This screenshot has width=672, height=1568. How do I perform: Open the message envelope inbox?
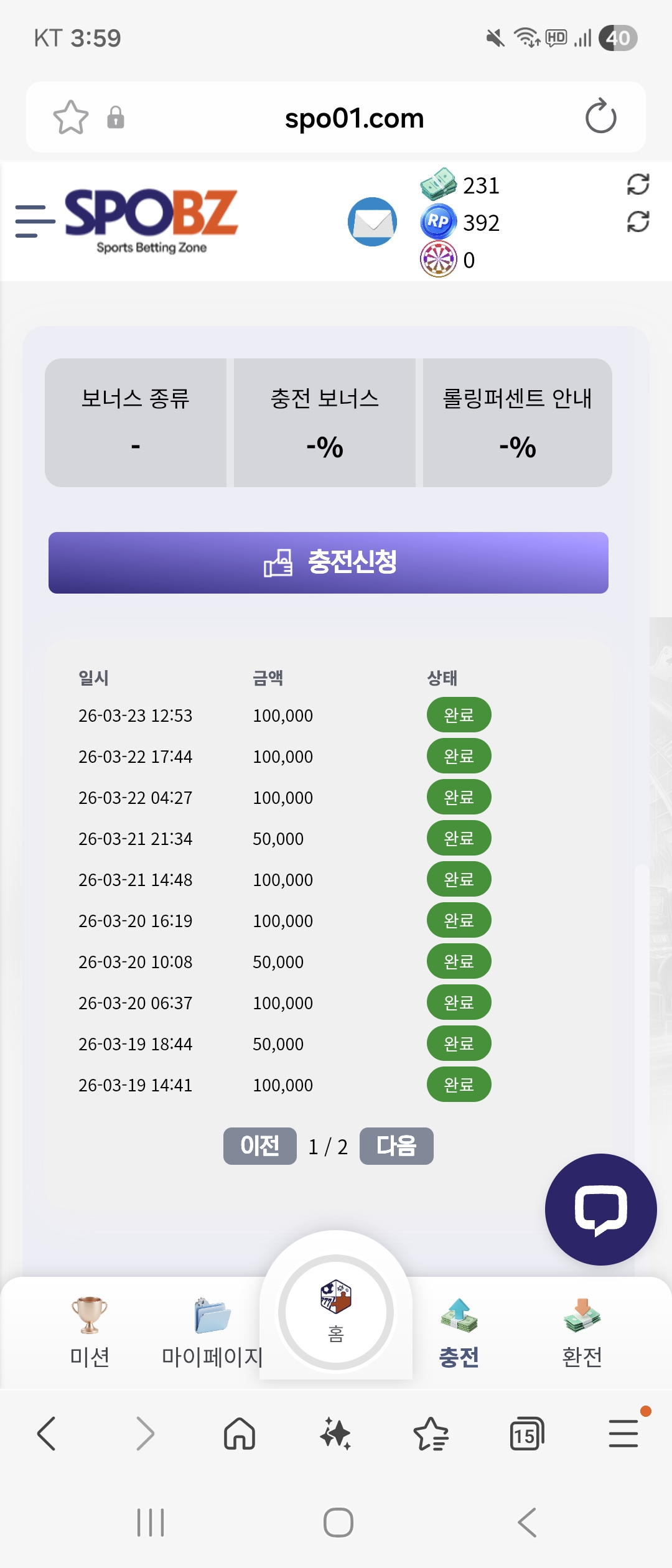pyautogui.click(x=372, y=221)
